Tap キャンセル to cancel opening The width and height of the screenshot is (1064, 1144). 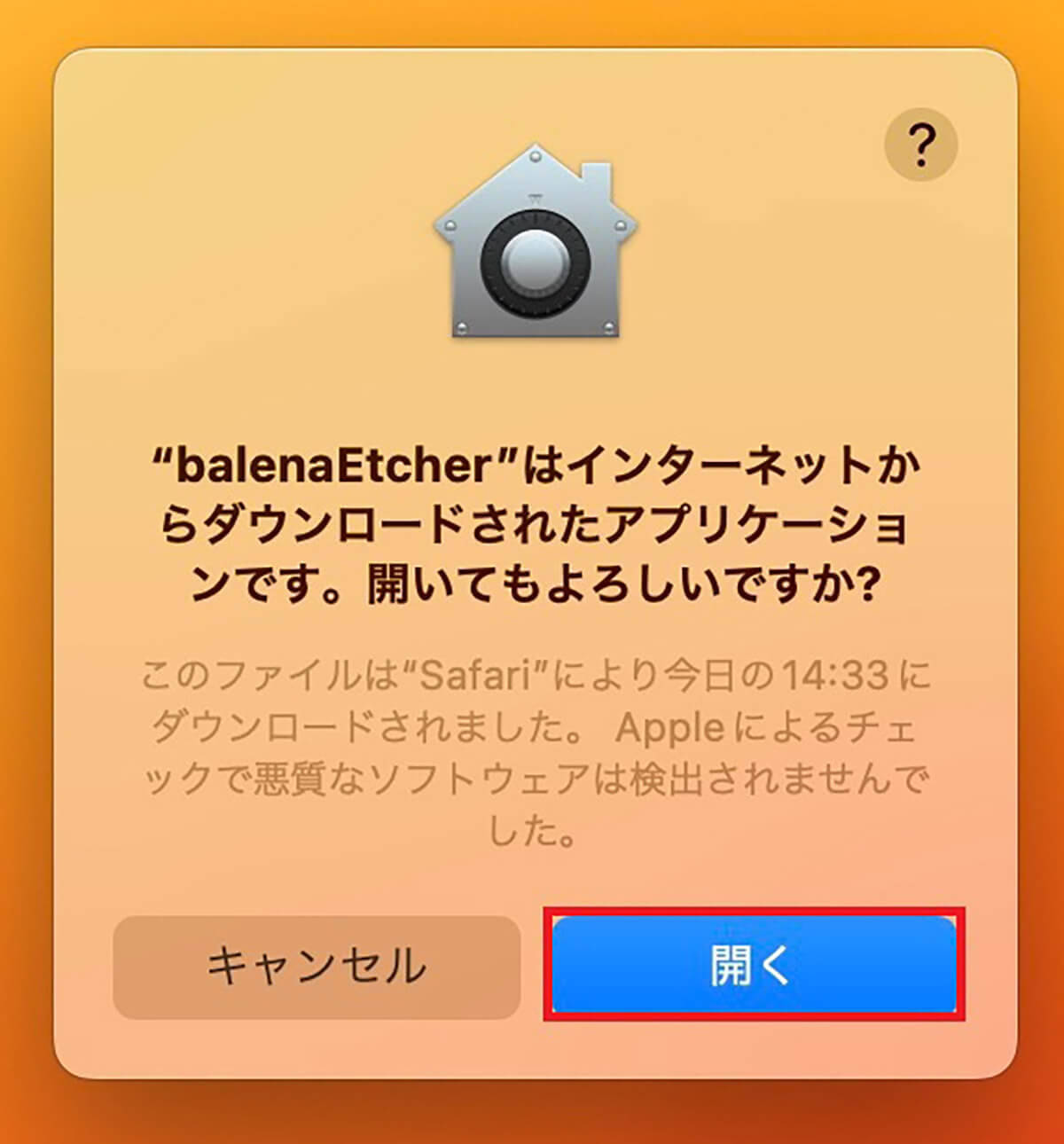(x=317, y=967)
